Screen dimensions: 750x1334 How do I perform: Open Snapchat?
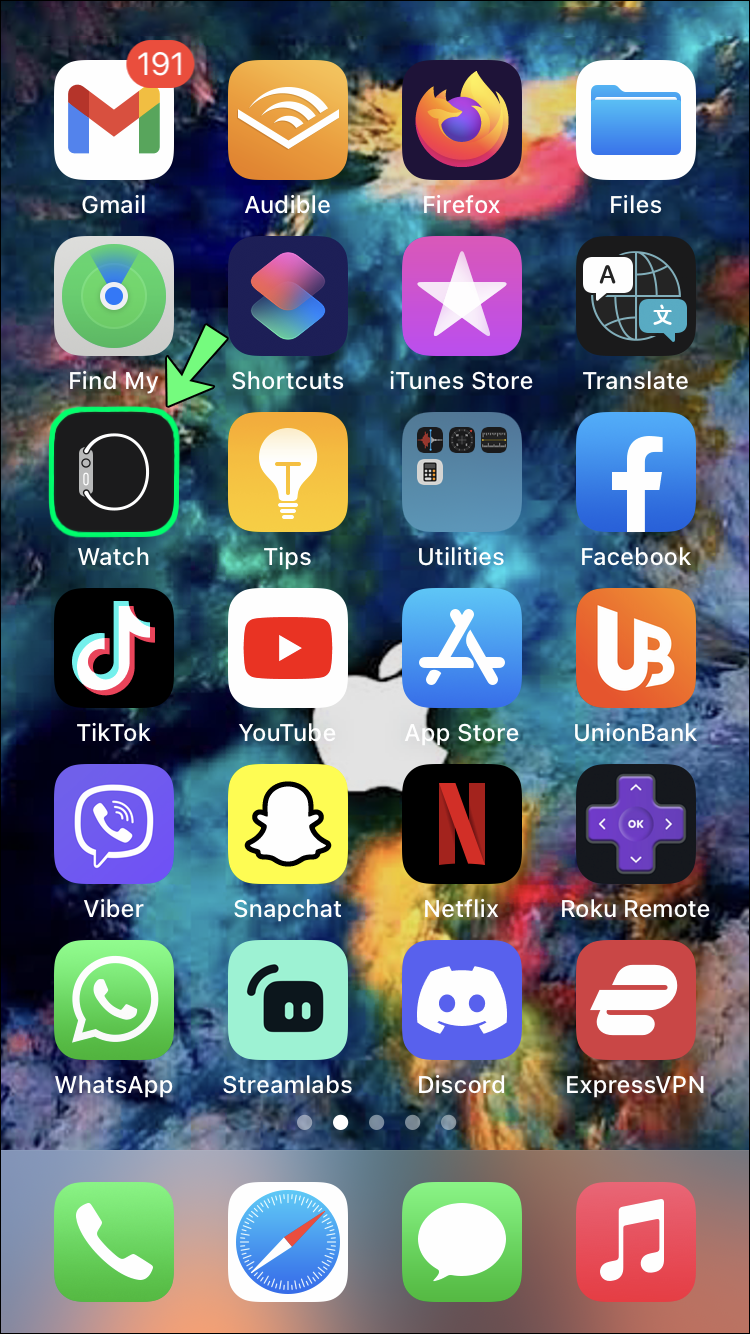tap(287, 824)
